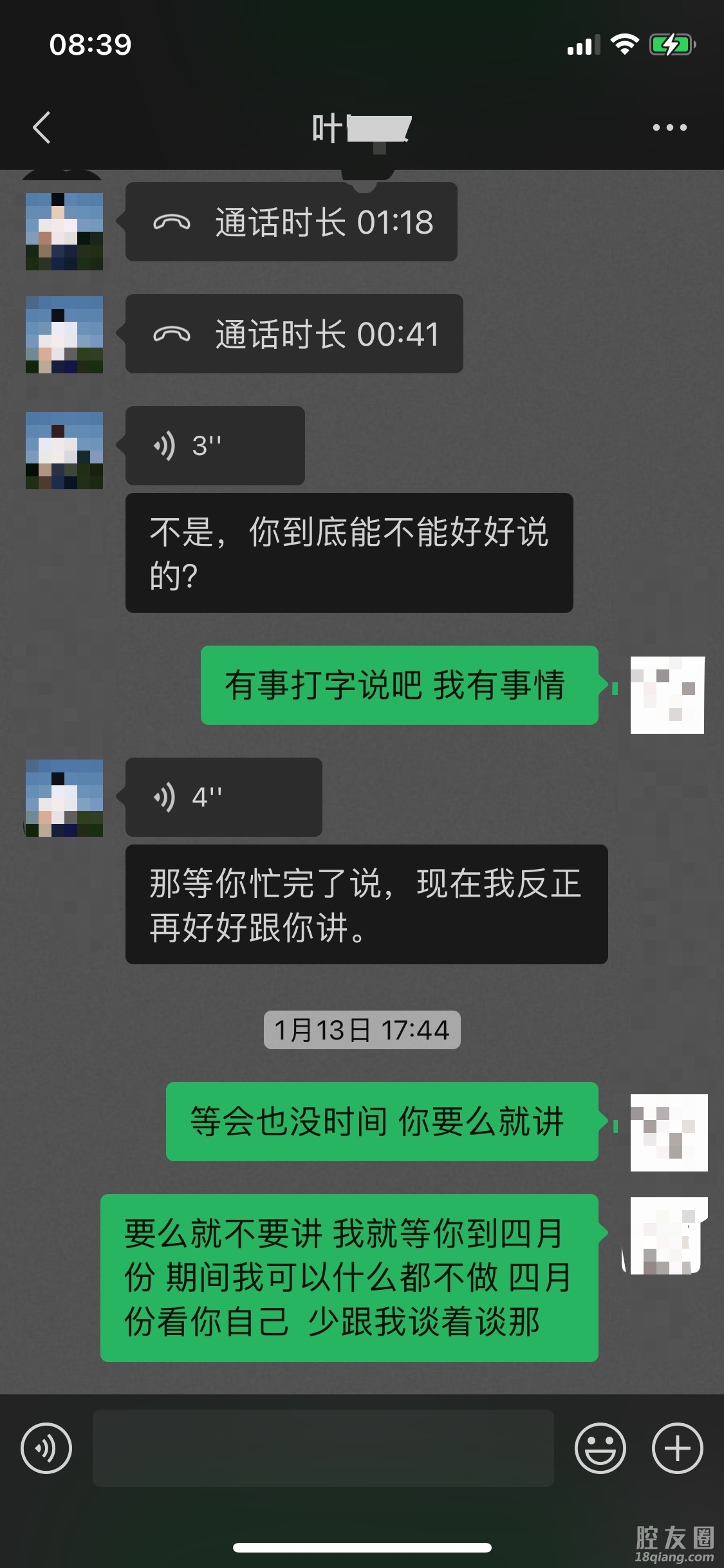Image resolution: width=724 pixels, height=1568 pixels.
Task: Tap the 01:18 call duration record
Action: pos(291,222)
